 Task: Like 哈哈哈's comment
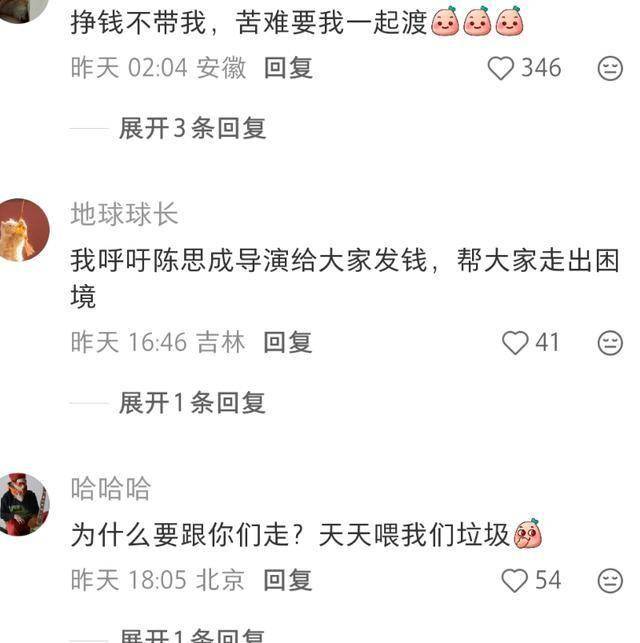coord(514,580)
